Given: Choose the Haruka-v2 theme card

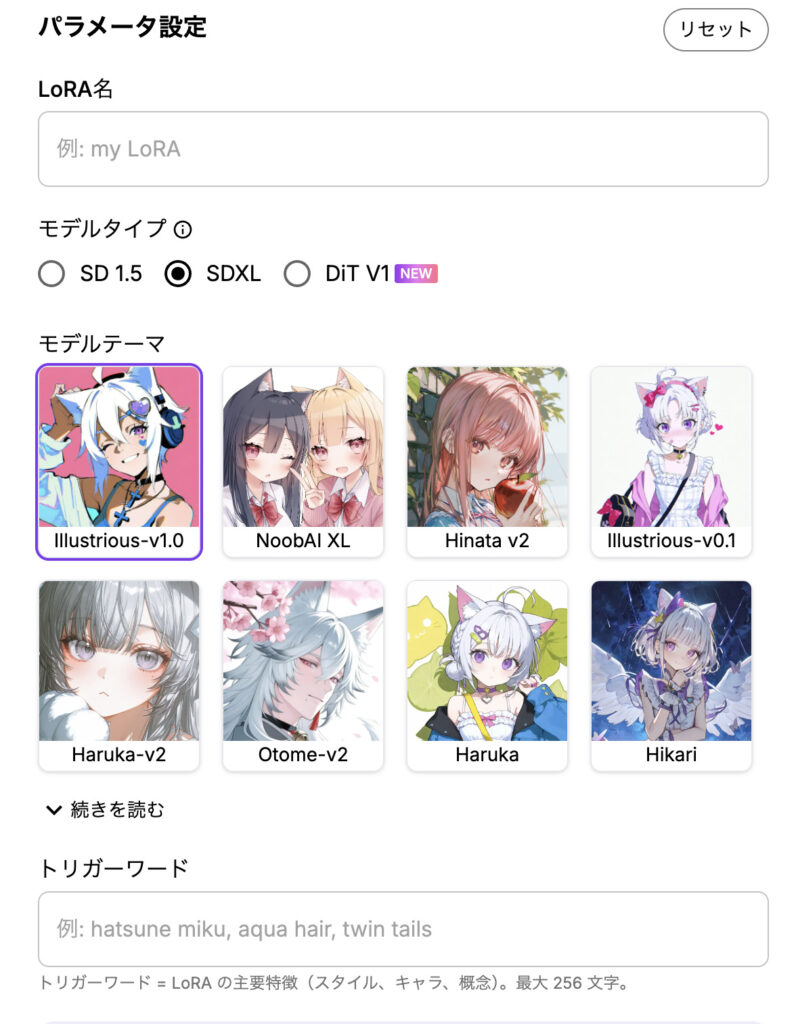Looking at the screenshot, I should [x=119, y=675].
